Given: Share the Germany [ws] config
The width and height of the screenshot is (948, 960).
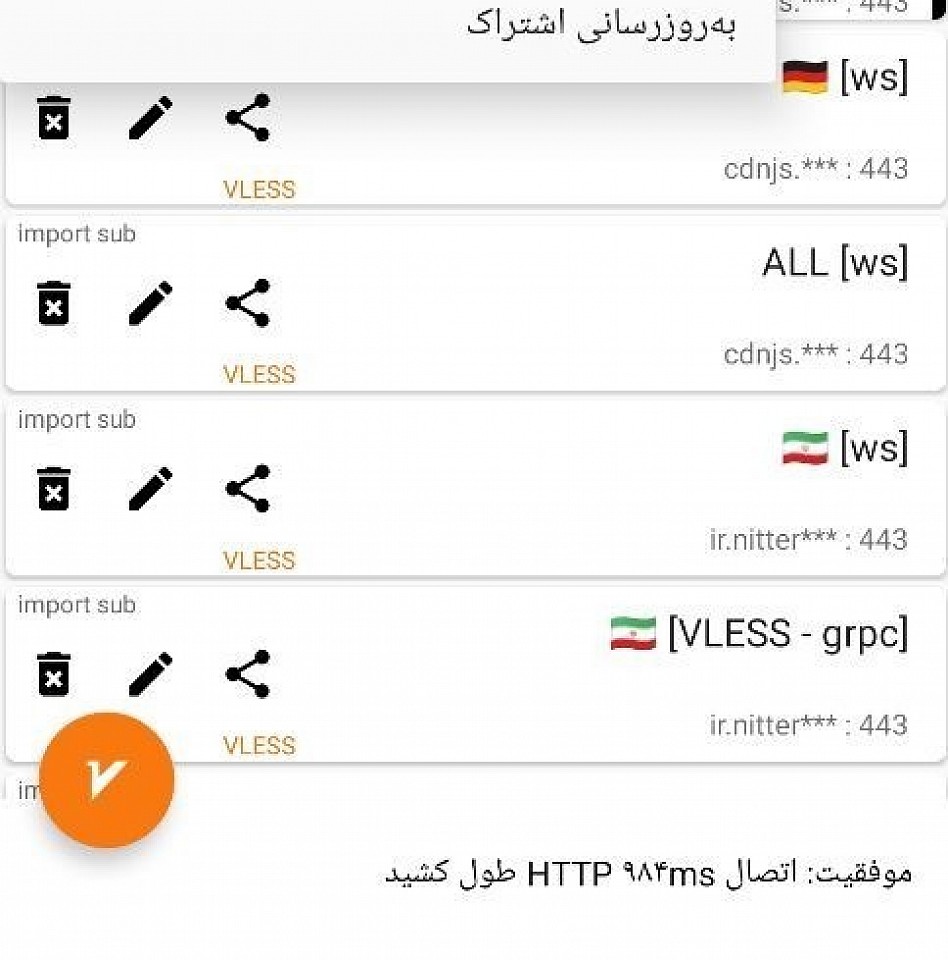Looking at the screenshot, I should coord(247,118).
